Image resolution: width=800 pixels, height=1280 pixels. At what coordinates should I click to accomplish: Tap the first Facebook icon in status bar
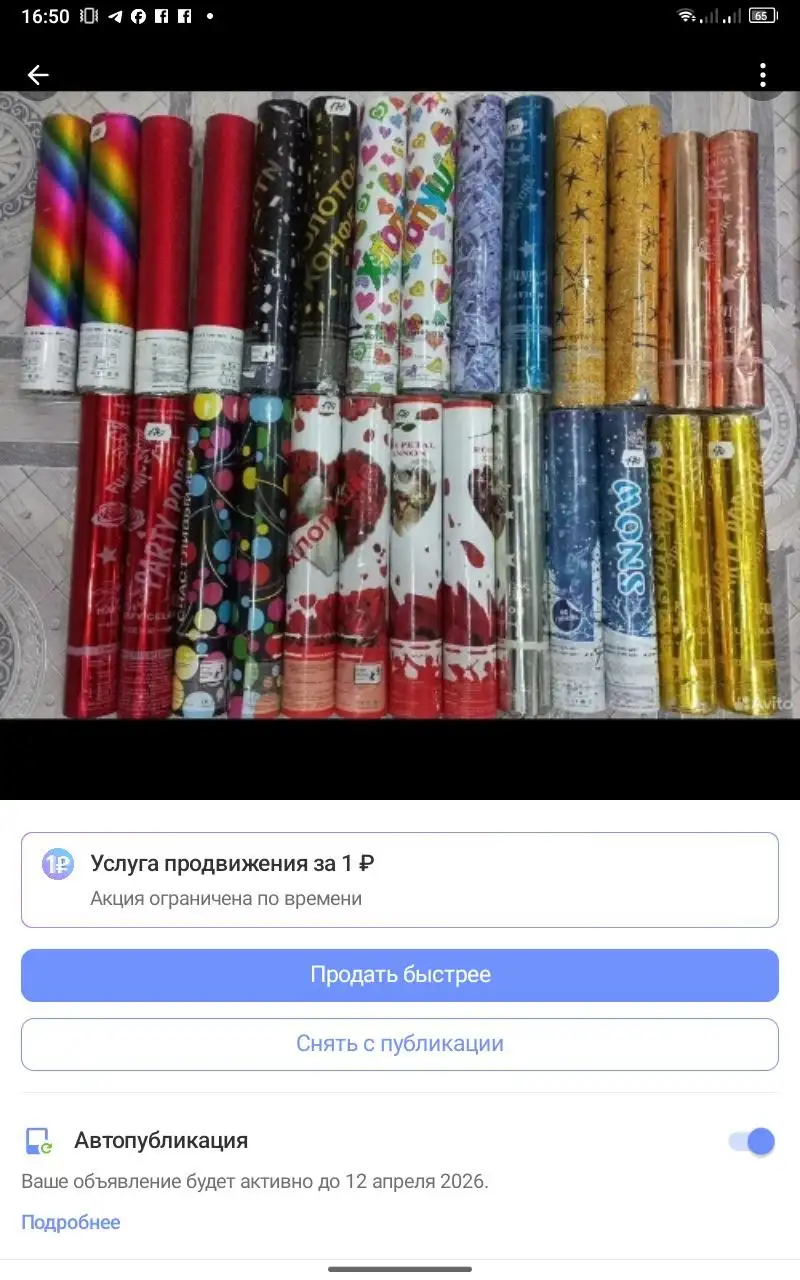point(161,16)
